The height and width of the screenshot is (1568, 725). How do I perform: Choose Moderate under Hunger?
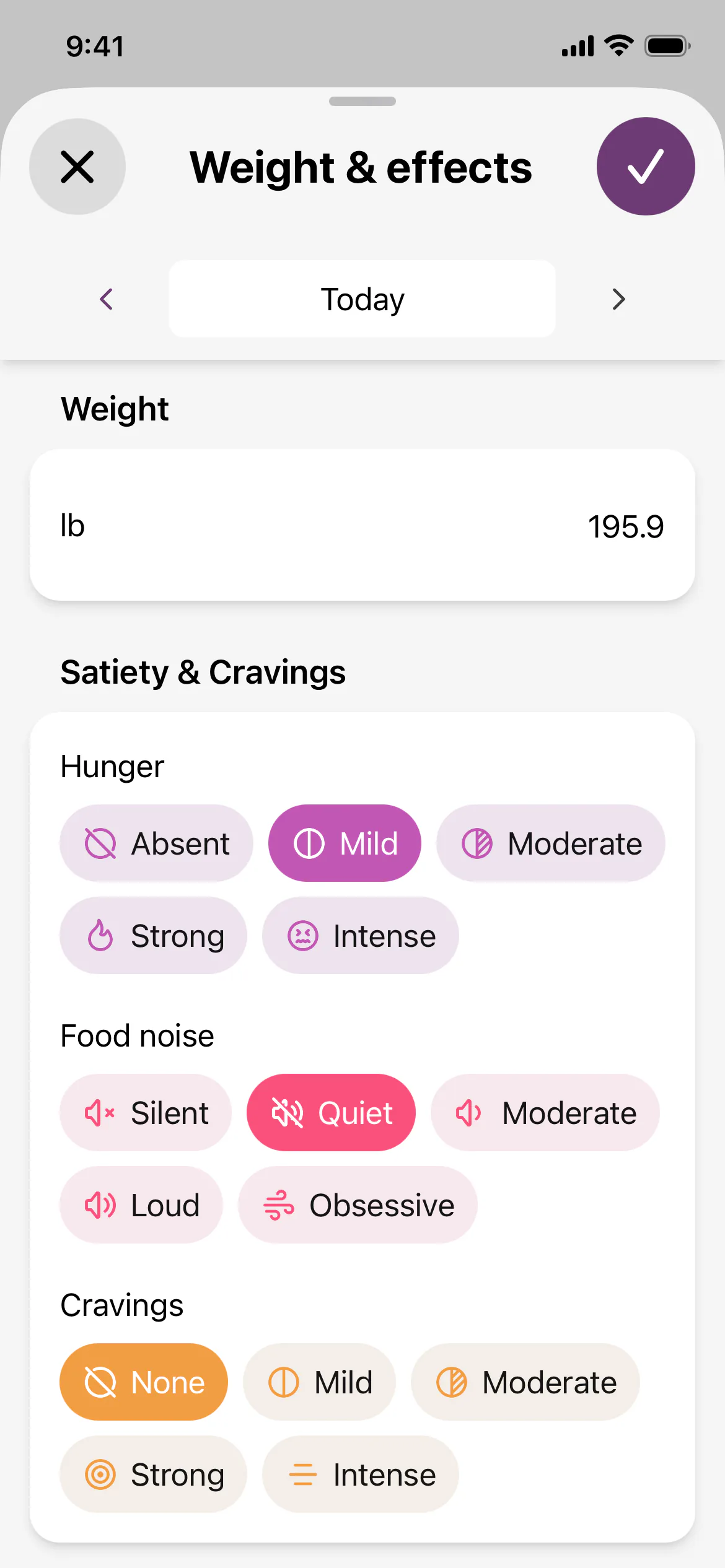pos(551,843)
